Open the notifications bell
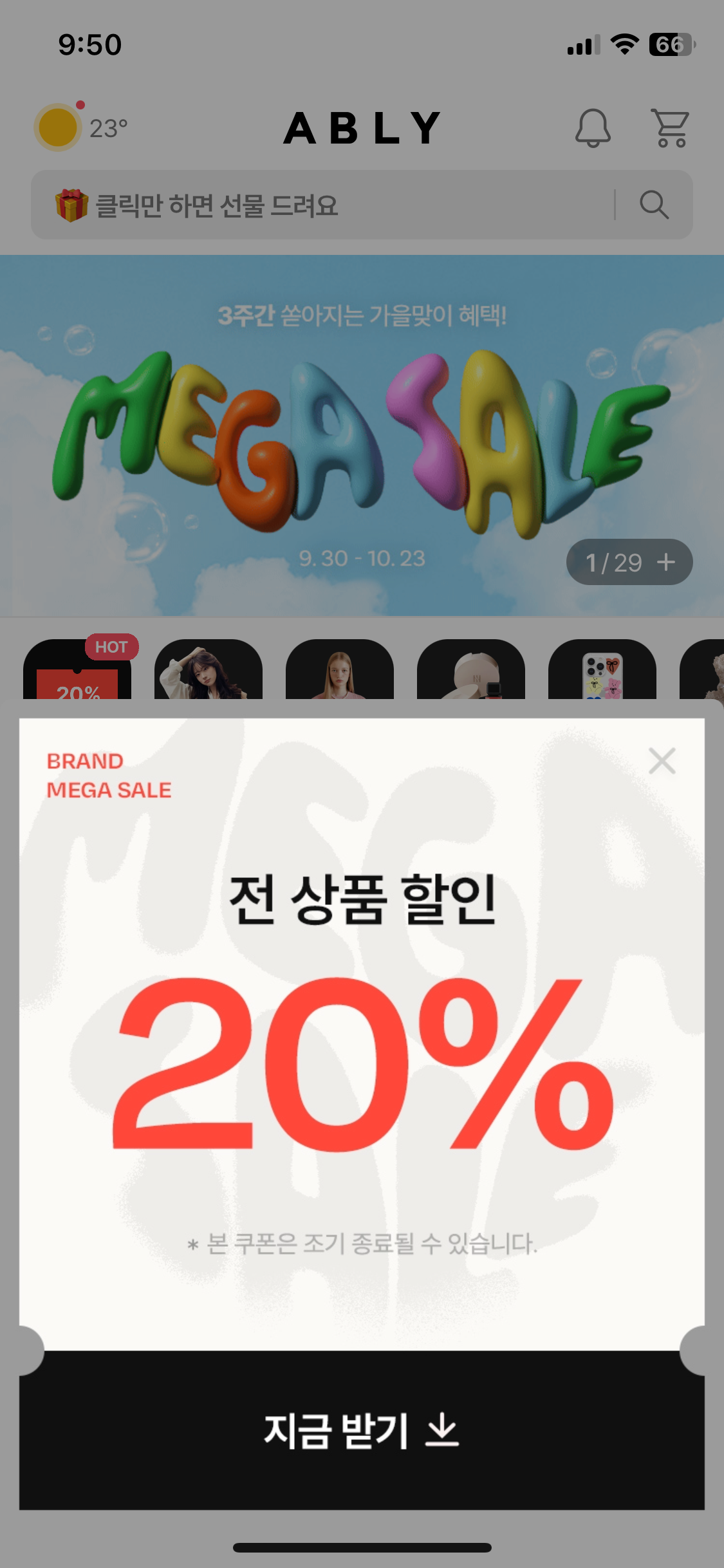 592,128
